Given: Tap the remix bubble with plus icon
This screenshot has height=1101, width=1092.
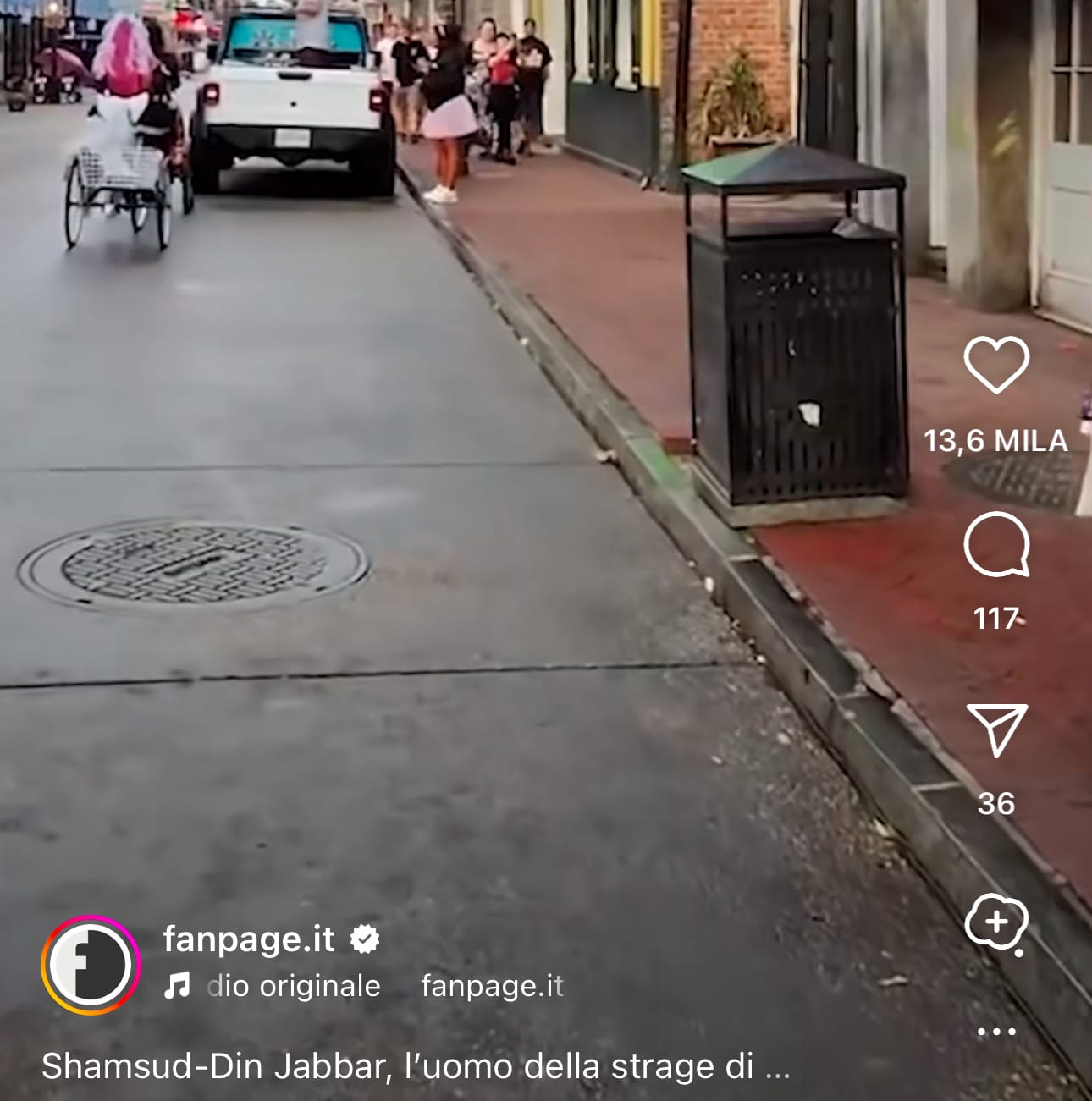Looking at the screenshot, I should coord(996,922).
